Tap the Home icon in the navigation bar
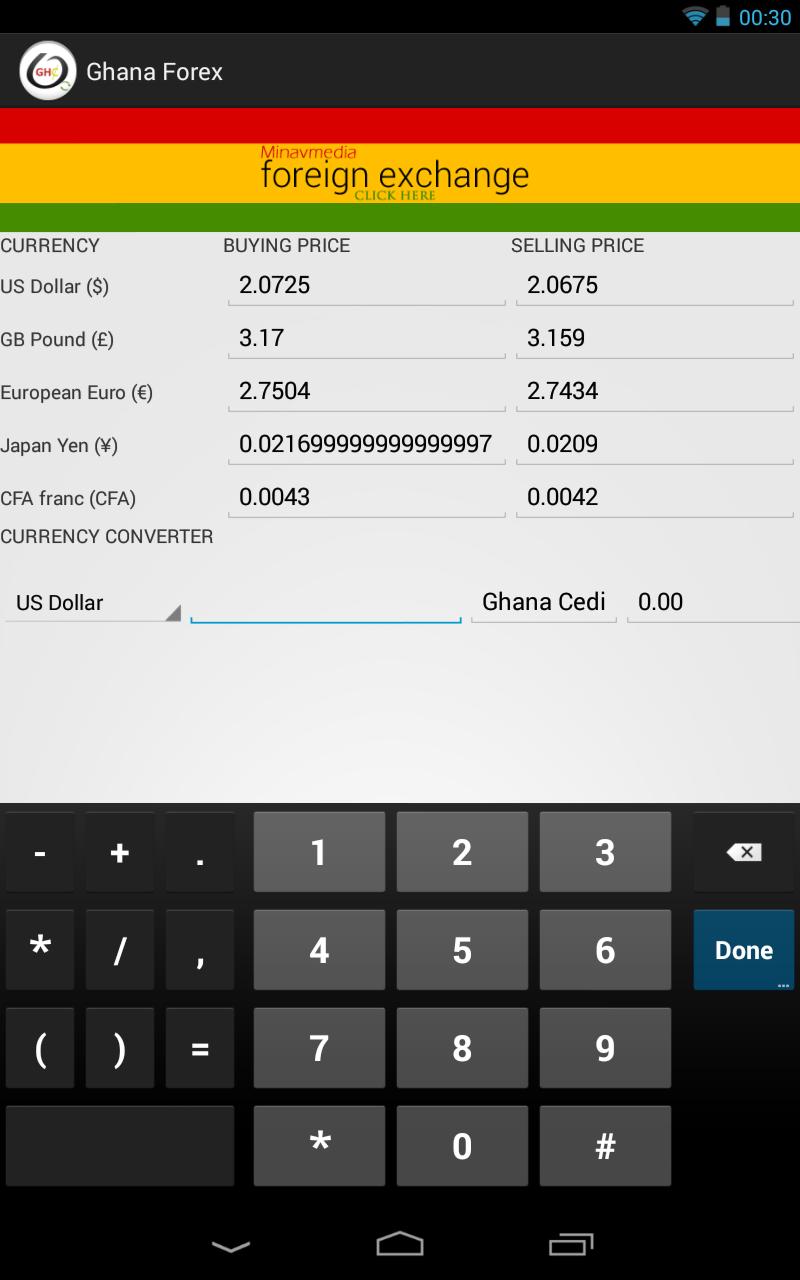 (400, 1247)
